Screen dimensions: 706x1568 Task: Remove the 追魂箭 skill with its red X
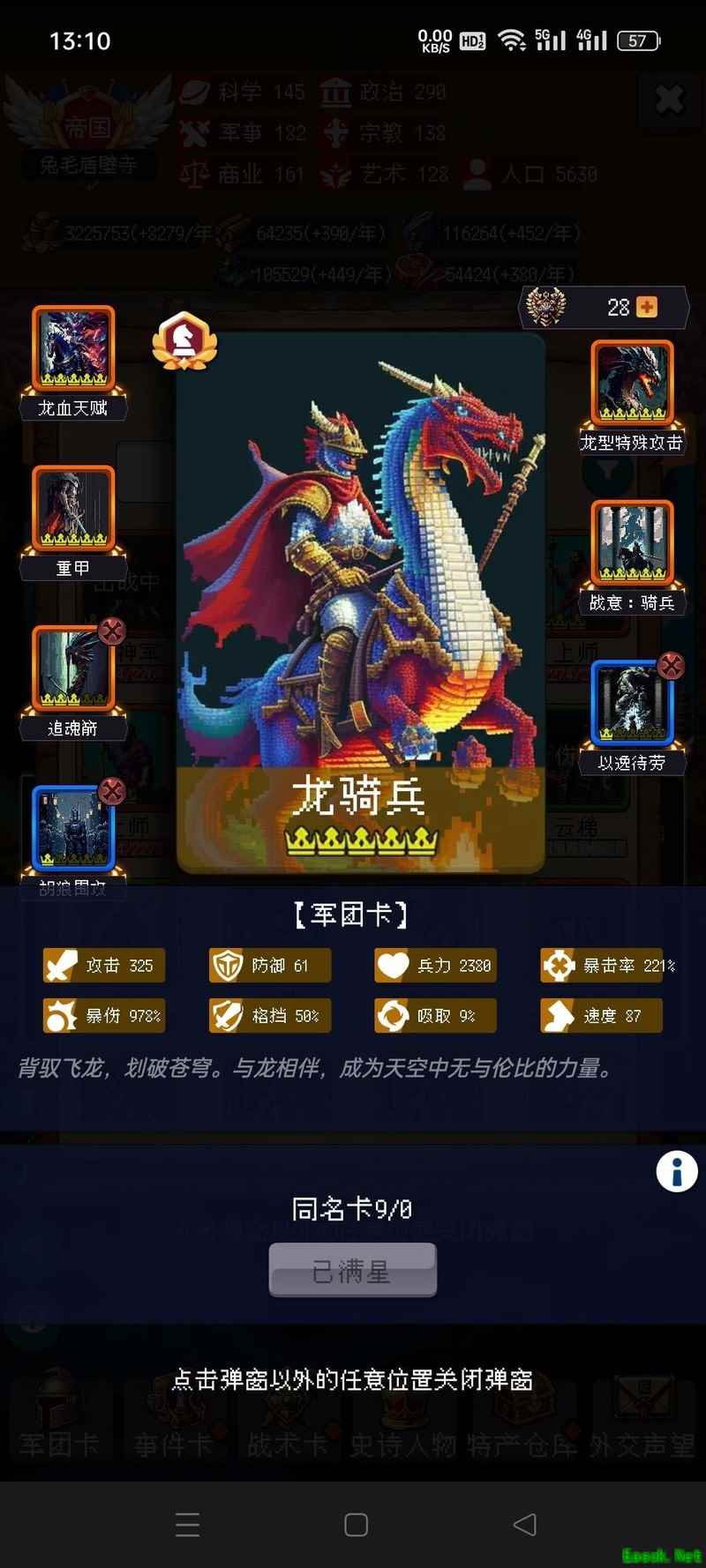tap(112, 631)
